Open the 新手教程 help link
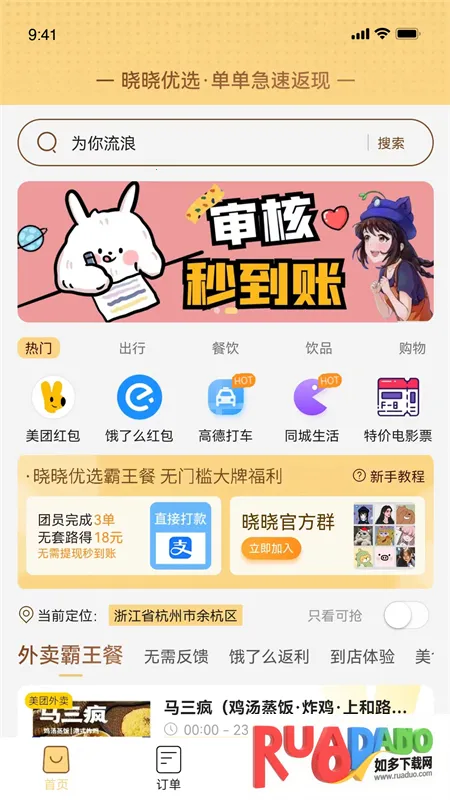Screen dimensions: 450x800 389,477
